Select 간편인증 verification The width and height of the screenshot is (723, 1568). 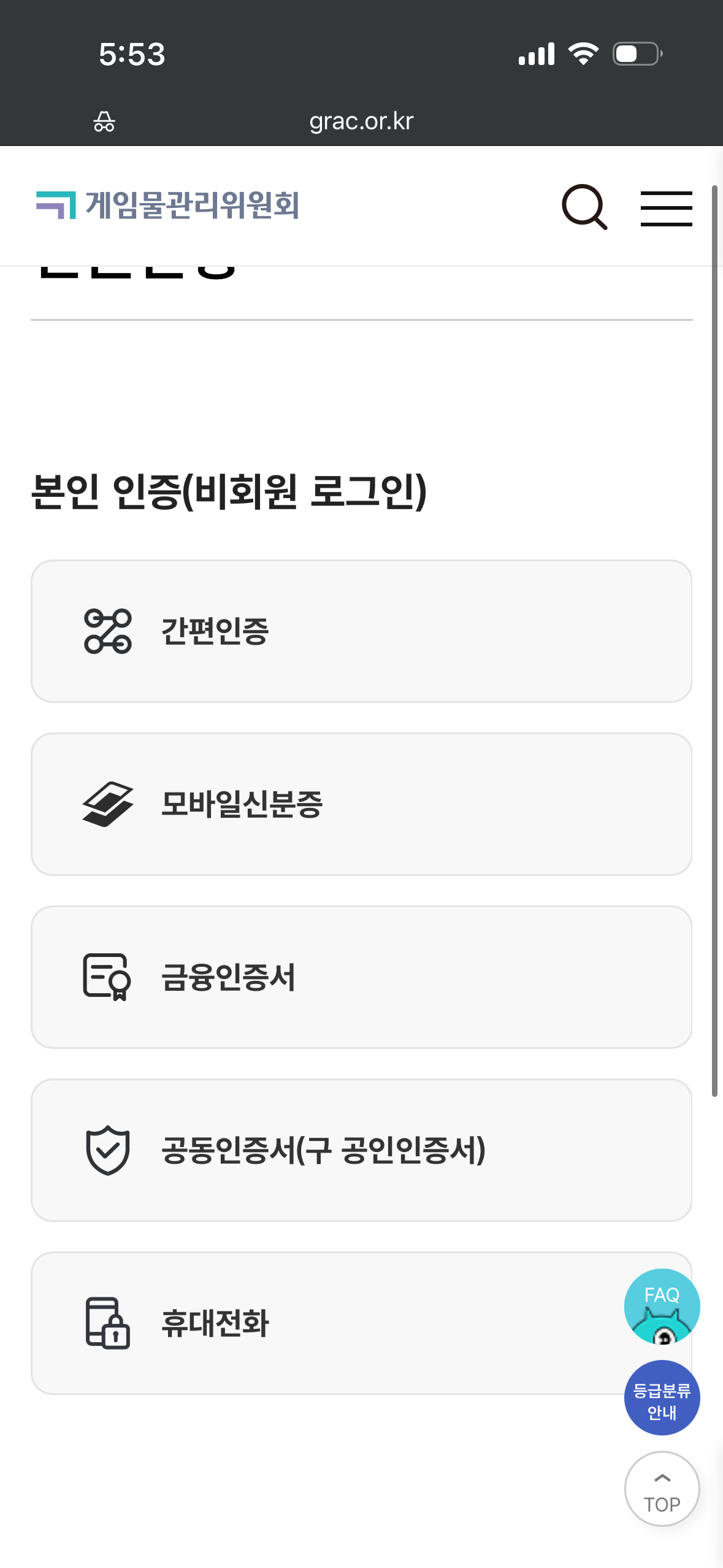point(361,631)
